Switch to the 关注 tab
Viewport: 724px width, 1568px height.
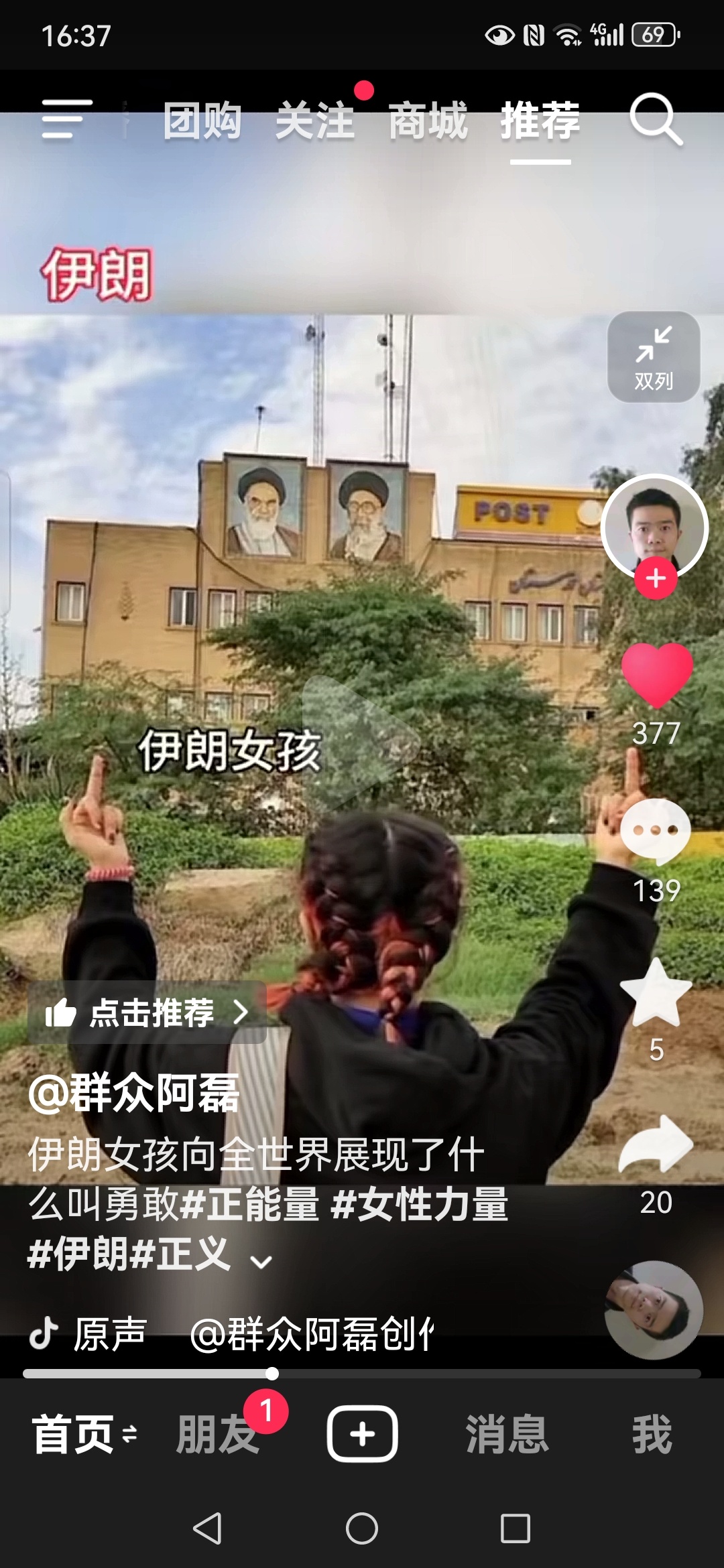tap(314, 121)
